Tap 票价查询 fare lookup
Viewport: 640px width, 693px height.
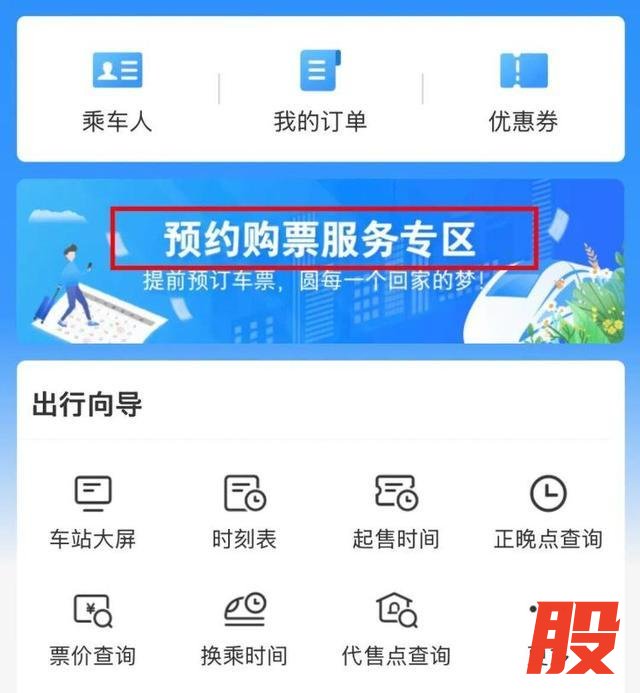tap(93, 628)
